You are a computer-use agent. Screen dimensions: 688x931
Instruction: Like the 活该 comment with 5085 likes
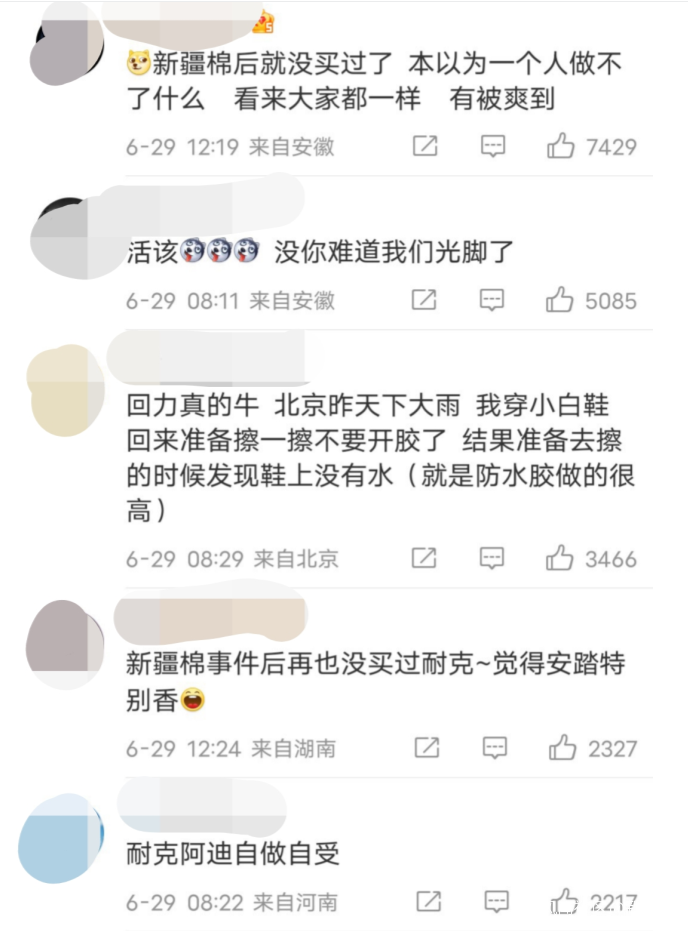coord(561,299)
